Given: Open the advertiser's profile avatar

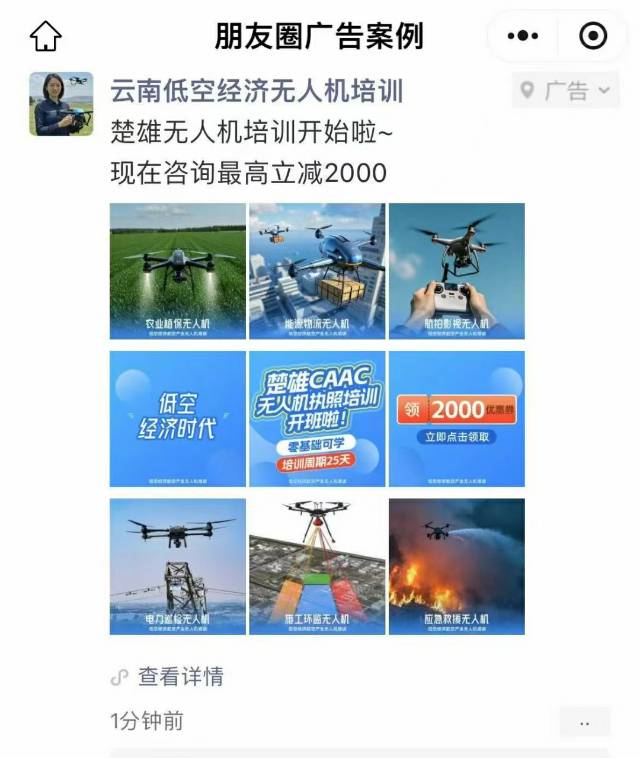Looking at the screenshot, I should click(61, 104).
